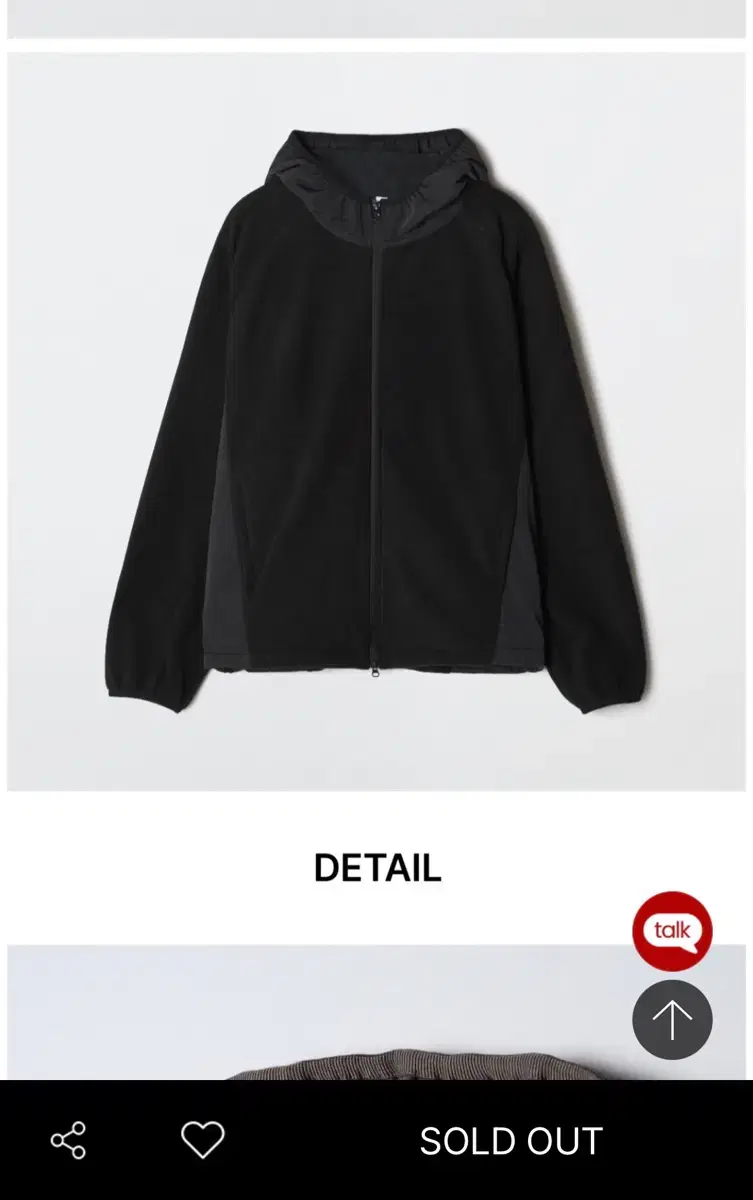Add the jacket to wishlist

click(x=202, y=1140)
